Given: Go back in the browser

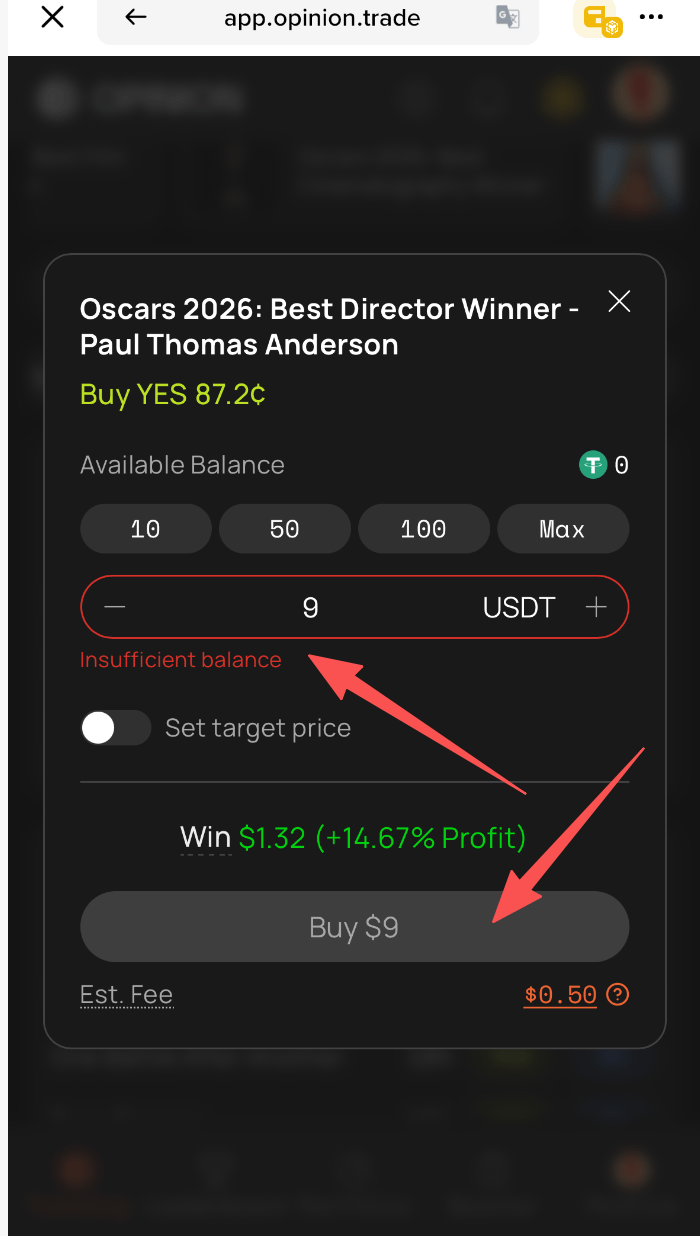Looking at the screenshot, I should (x=135, y=17).
